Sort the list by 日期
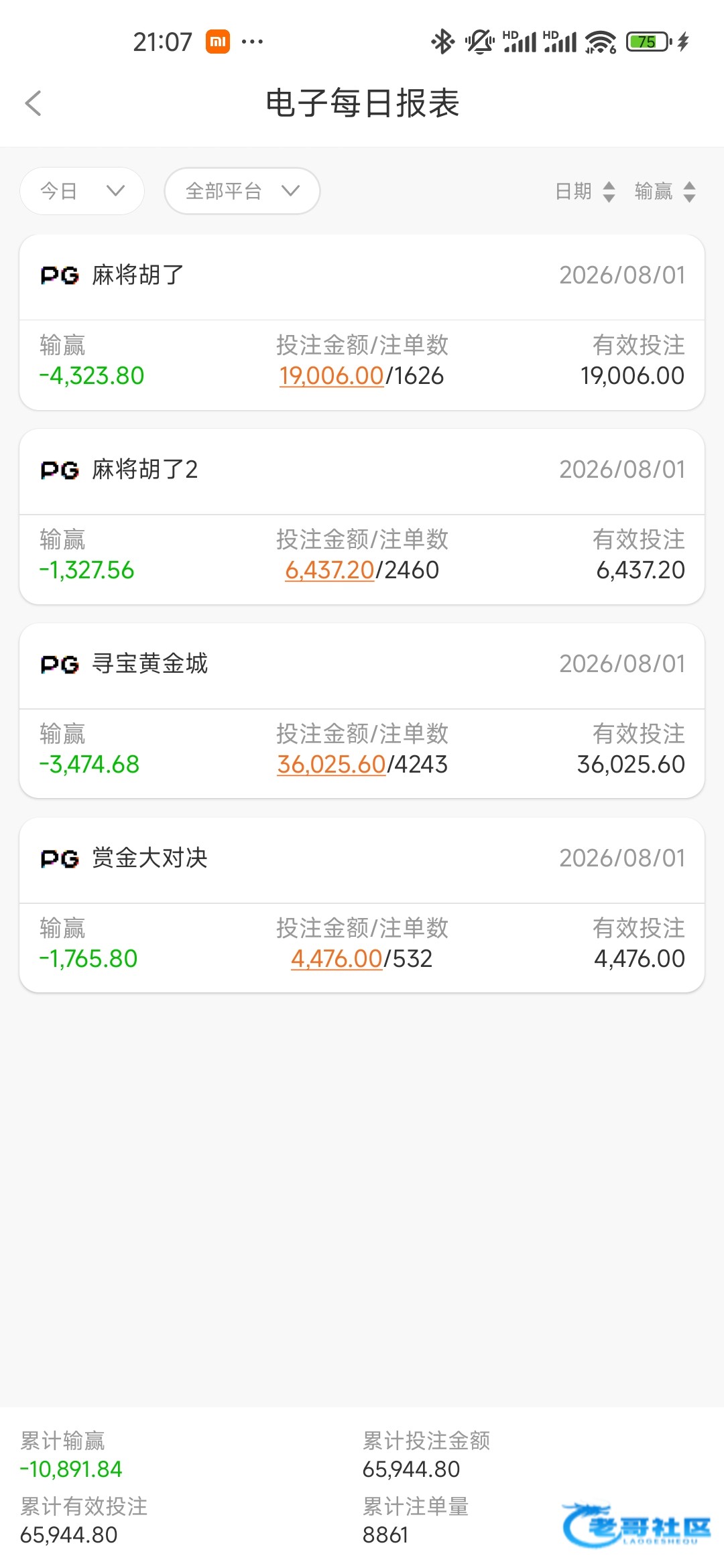Screen dimensions: 724x1568 (585, 192)
